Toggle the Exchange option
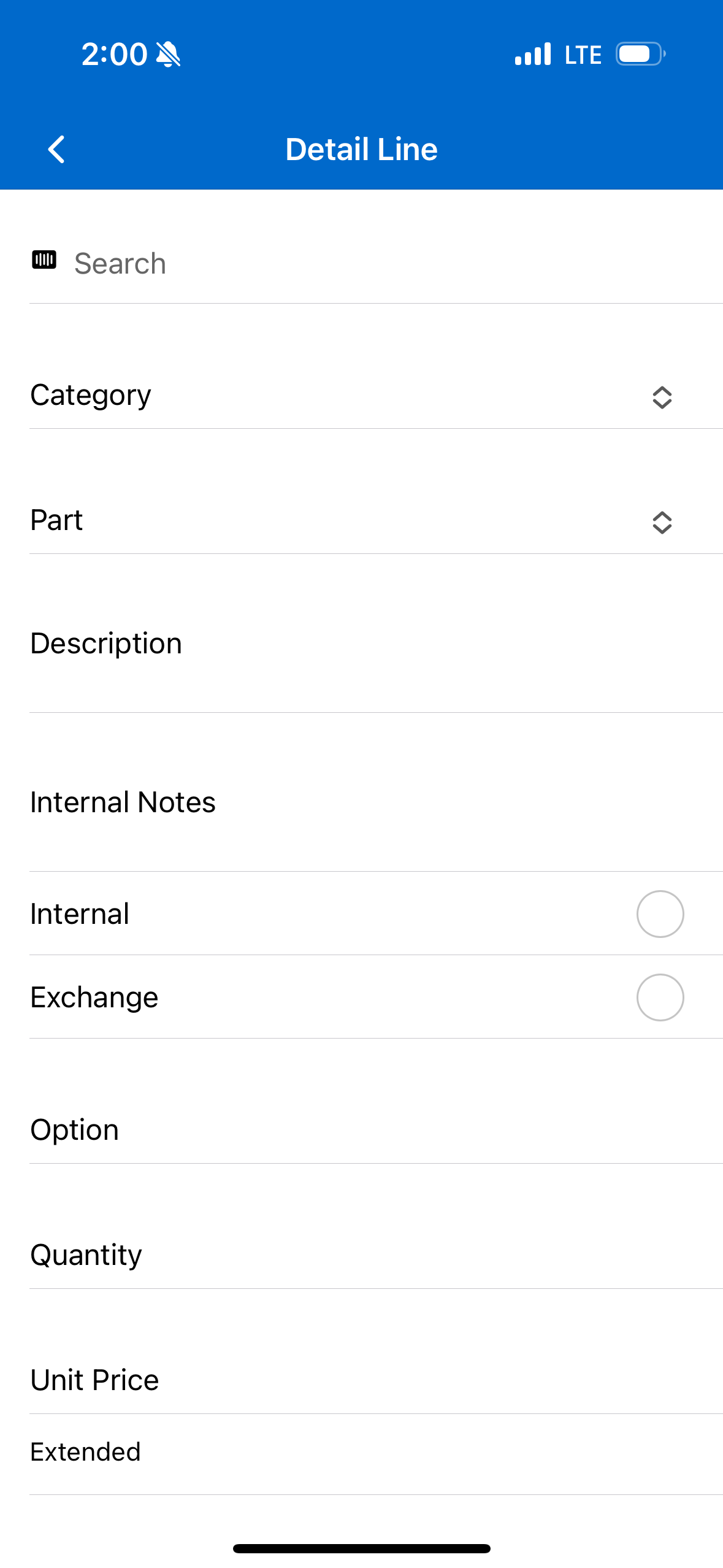The image size is (723, 1568). (660, 997)
